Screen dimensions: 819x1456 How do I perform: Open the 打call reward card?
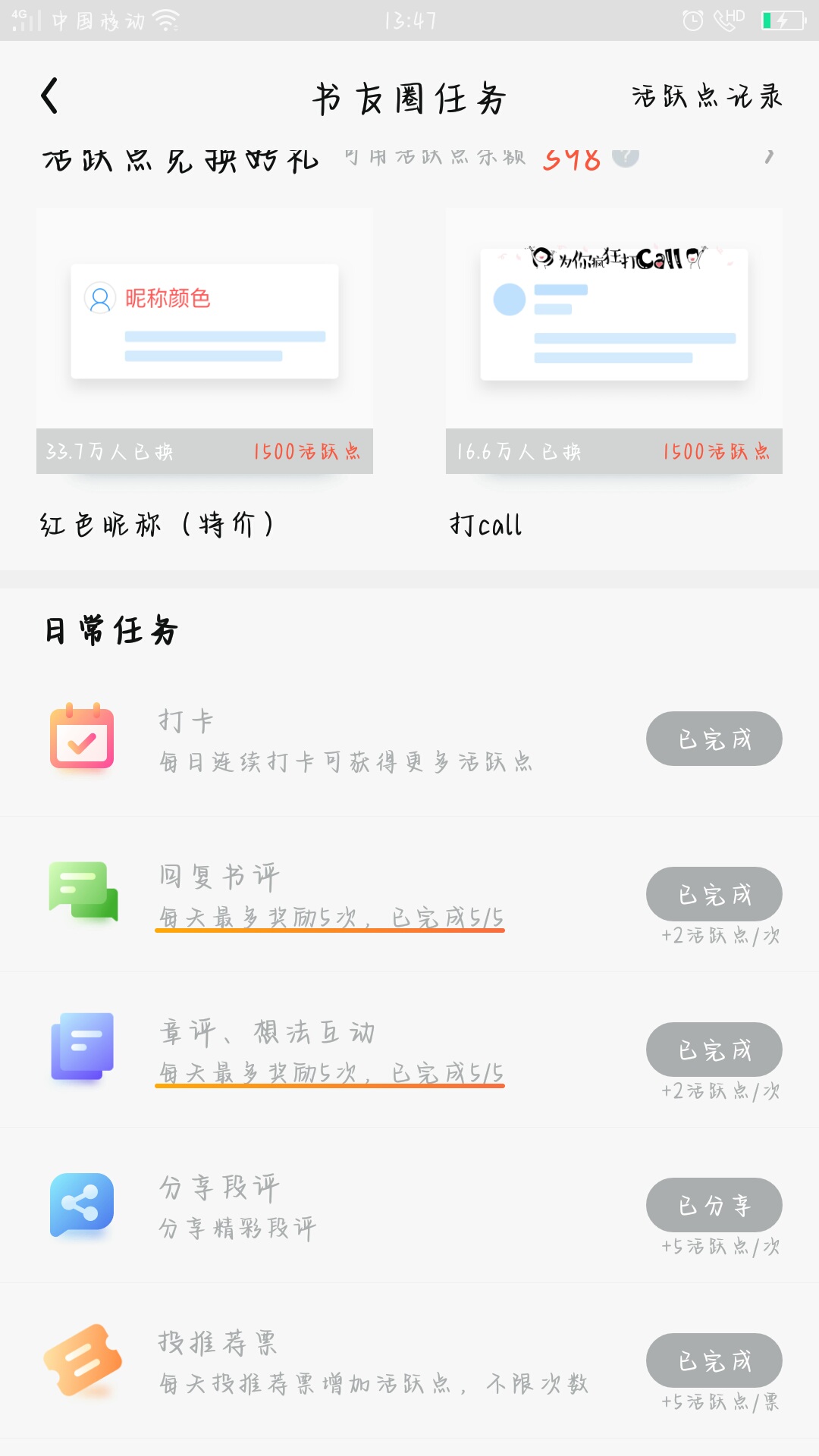tap(613, 341)
